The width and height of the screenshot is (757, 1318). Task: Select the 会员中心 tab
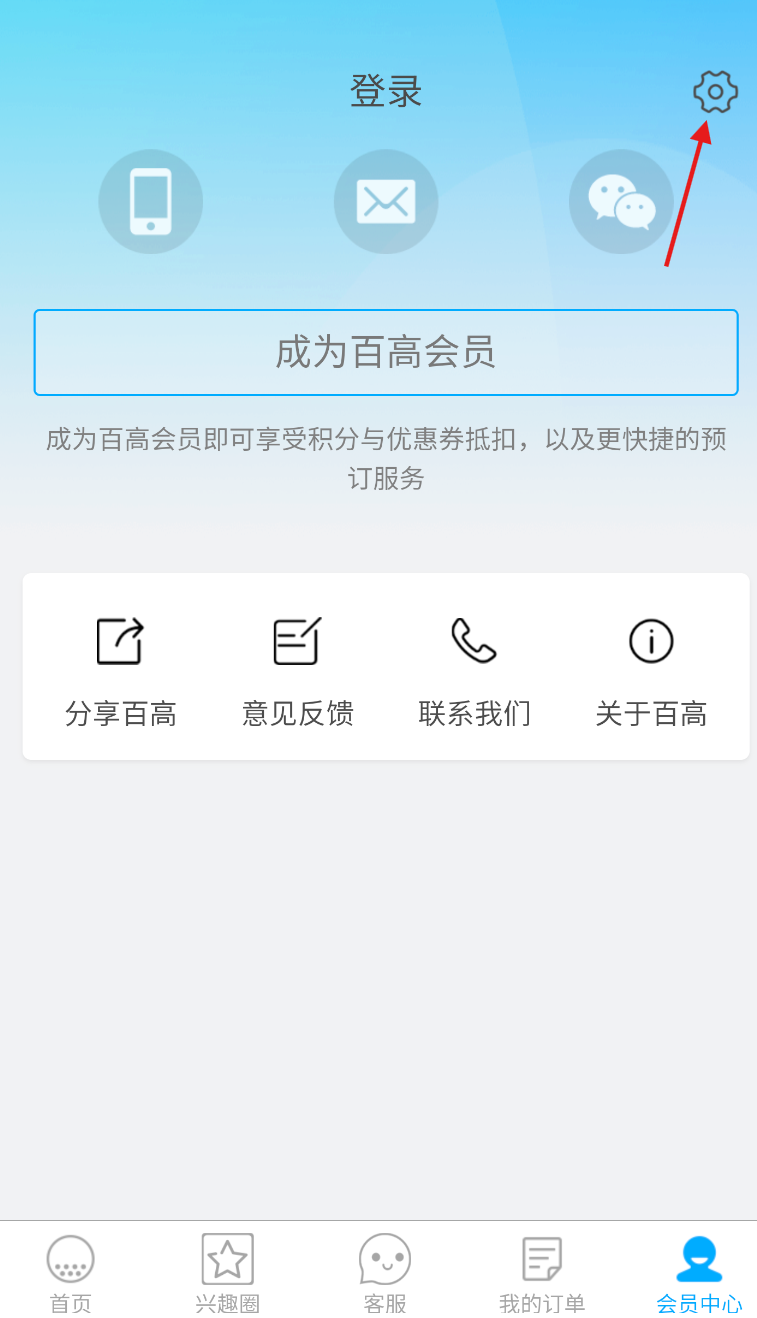[699, 1274]
